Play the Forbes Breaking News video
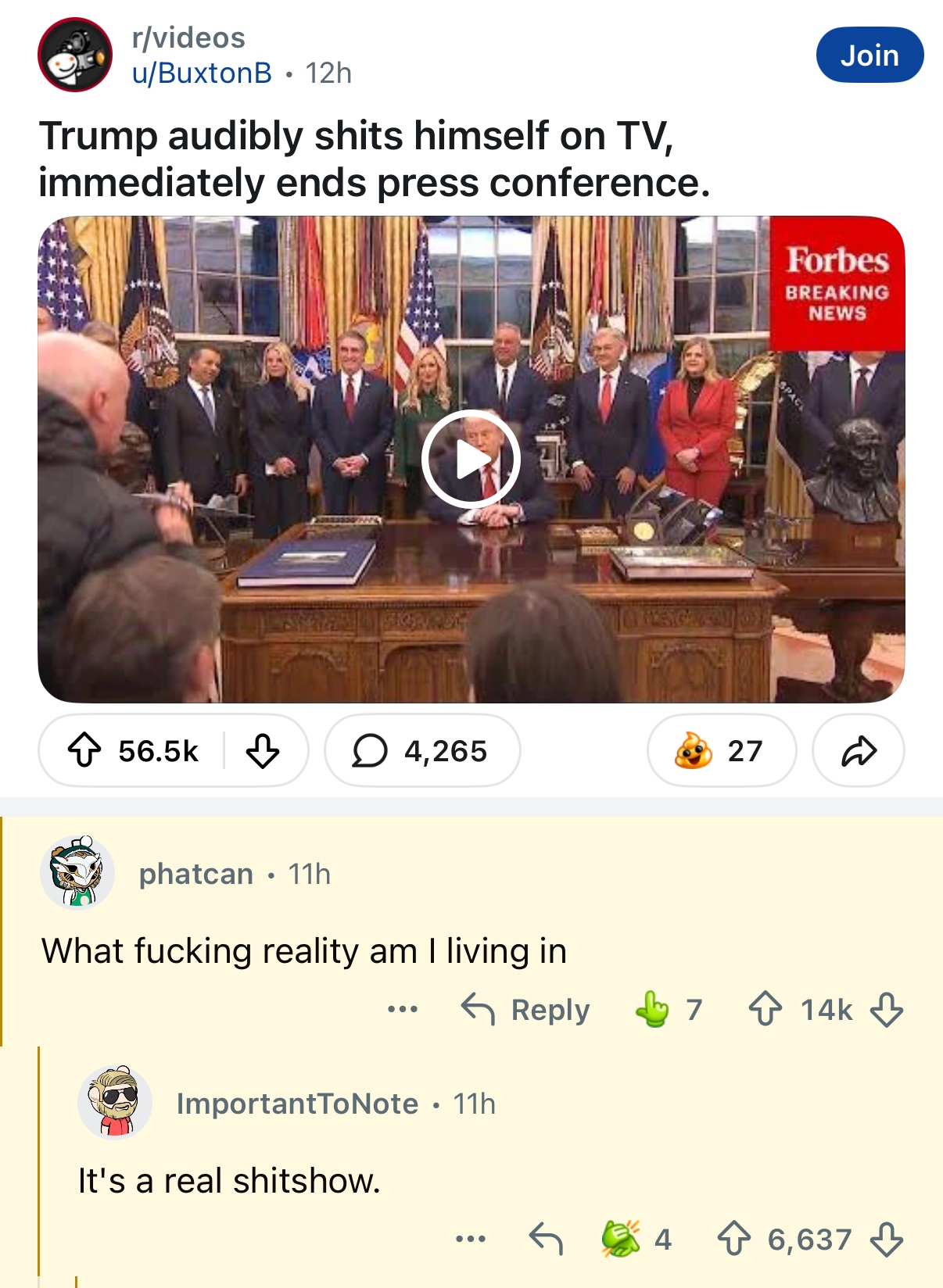Screen dimensions: 943x1288 tap(471, 460)
